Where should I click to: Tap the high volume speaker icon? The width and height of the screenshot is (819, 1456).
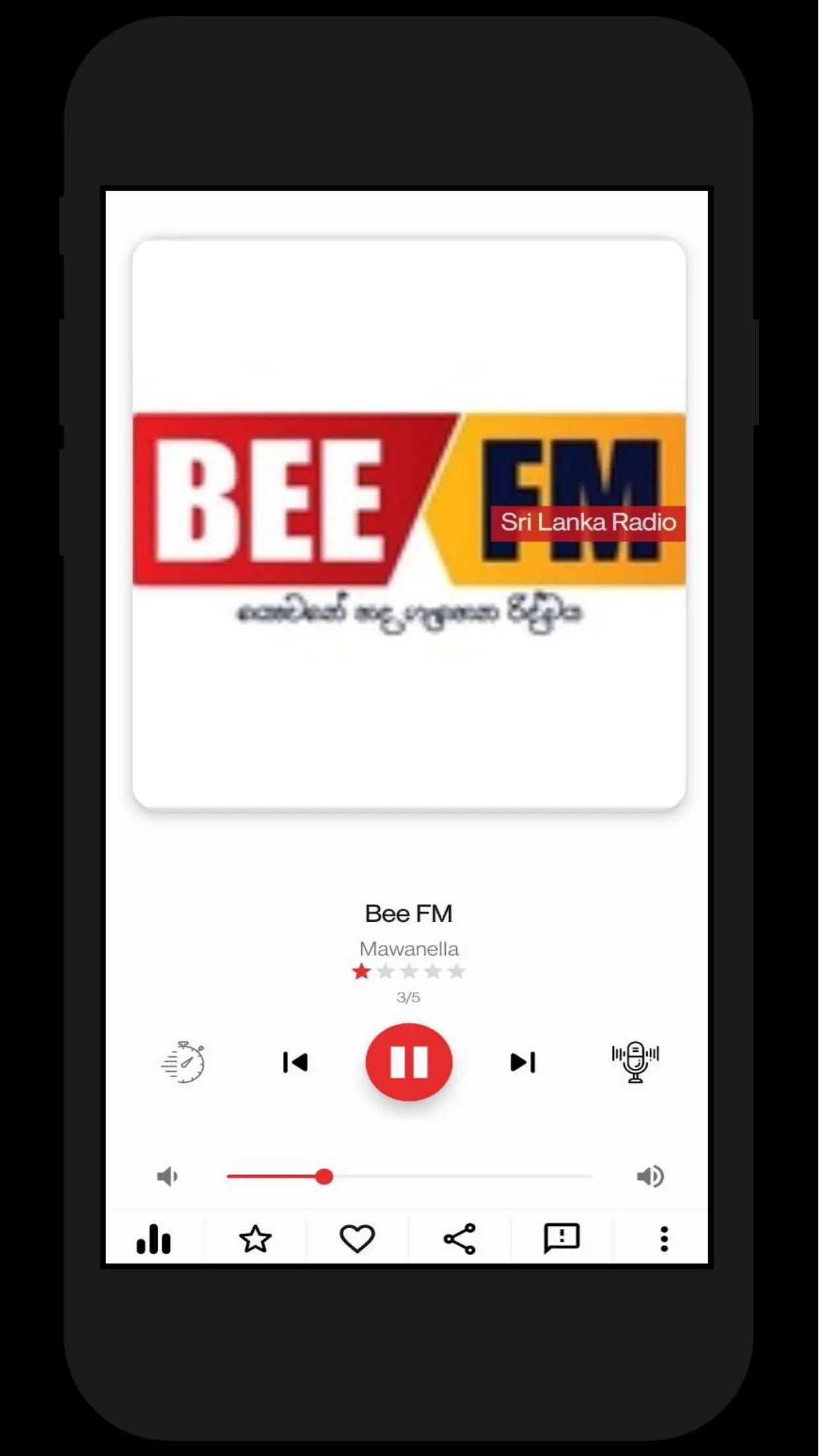click(650, 1176)
